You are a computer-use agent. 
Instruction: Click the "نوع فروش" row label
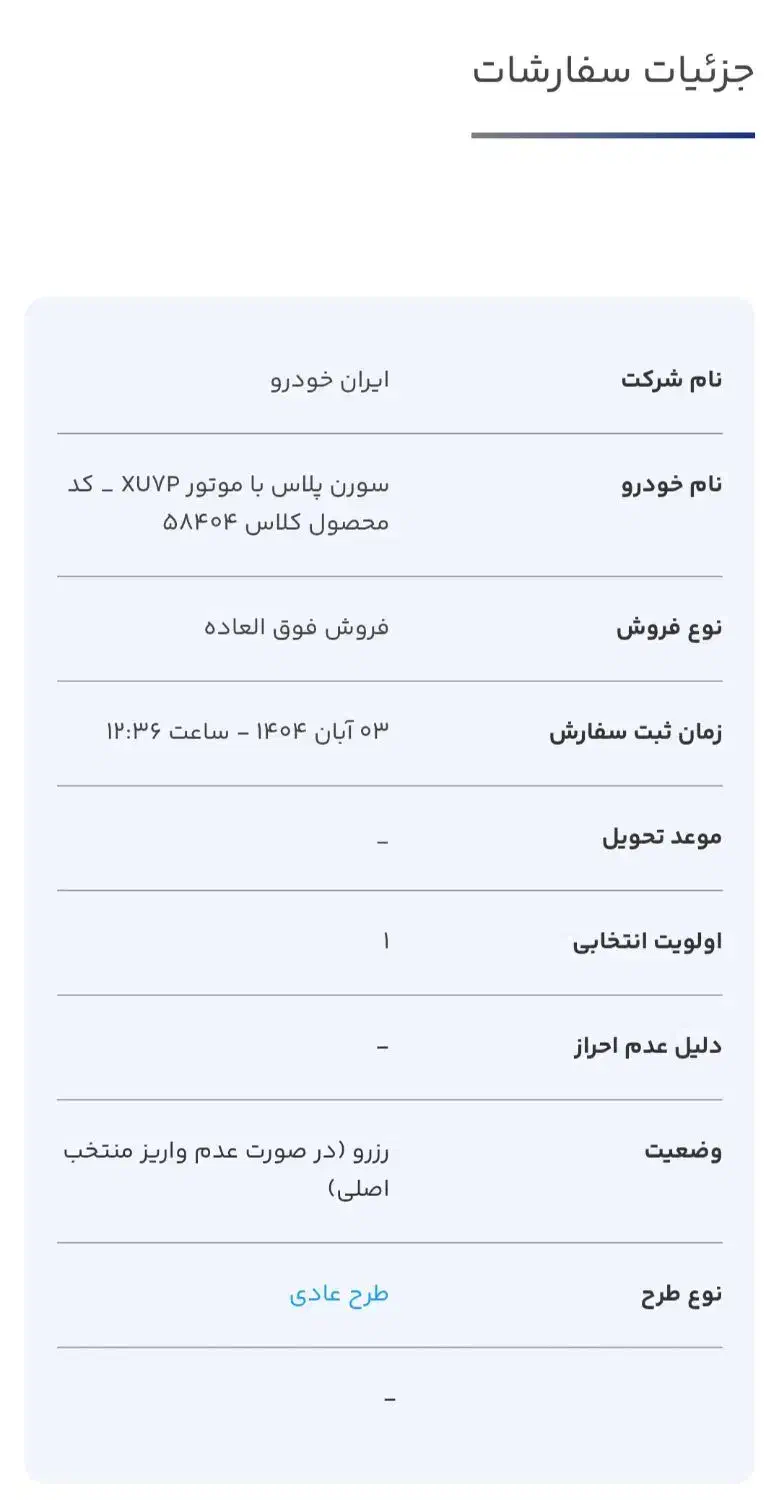[669, 626]
